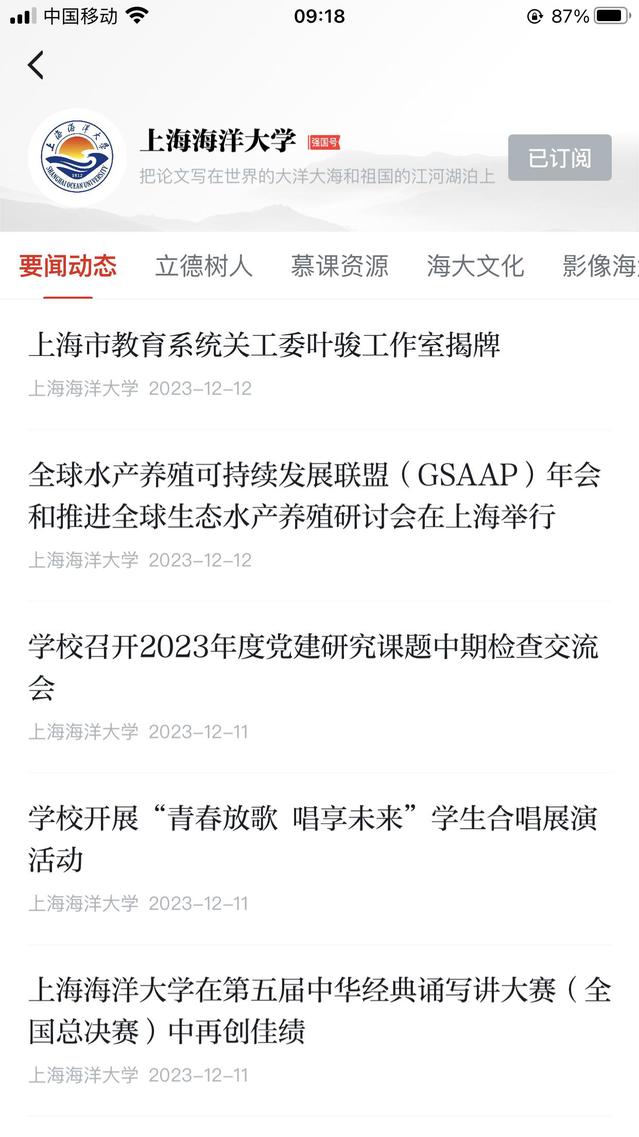Select the 要闻动态 tab
Image resolution: width=639 pixels, height=1137 pixels.
68,266
